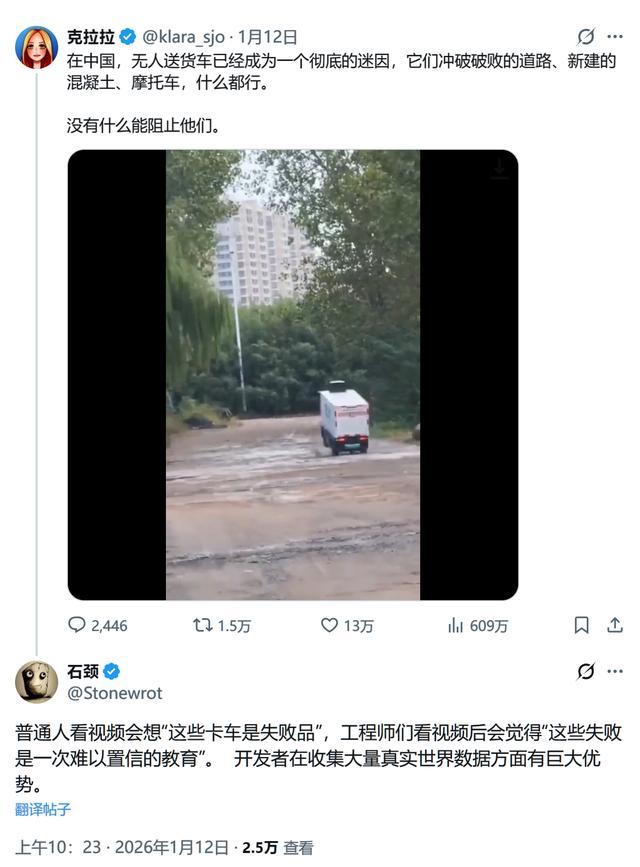
Task: Bookmark 克拉拉's post
Action: click(582, 625)
